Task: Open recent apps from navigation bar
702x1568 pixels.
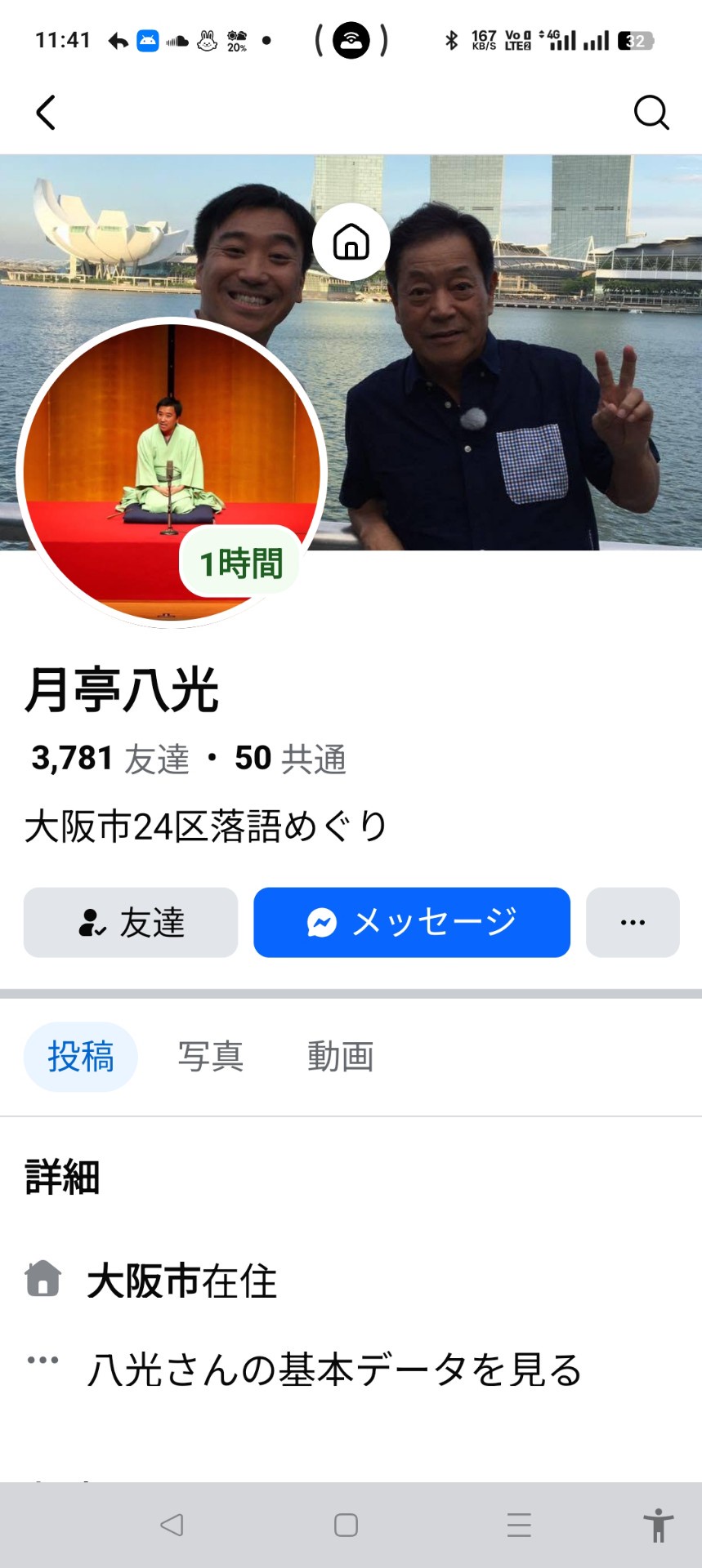Action: [519, 1525]
